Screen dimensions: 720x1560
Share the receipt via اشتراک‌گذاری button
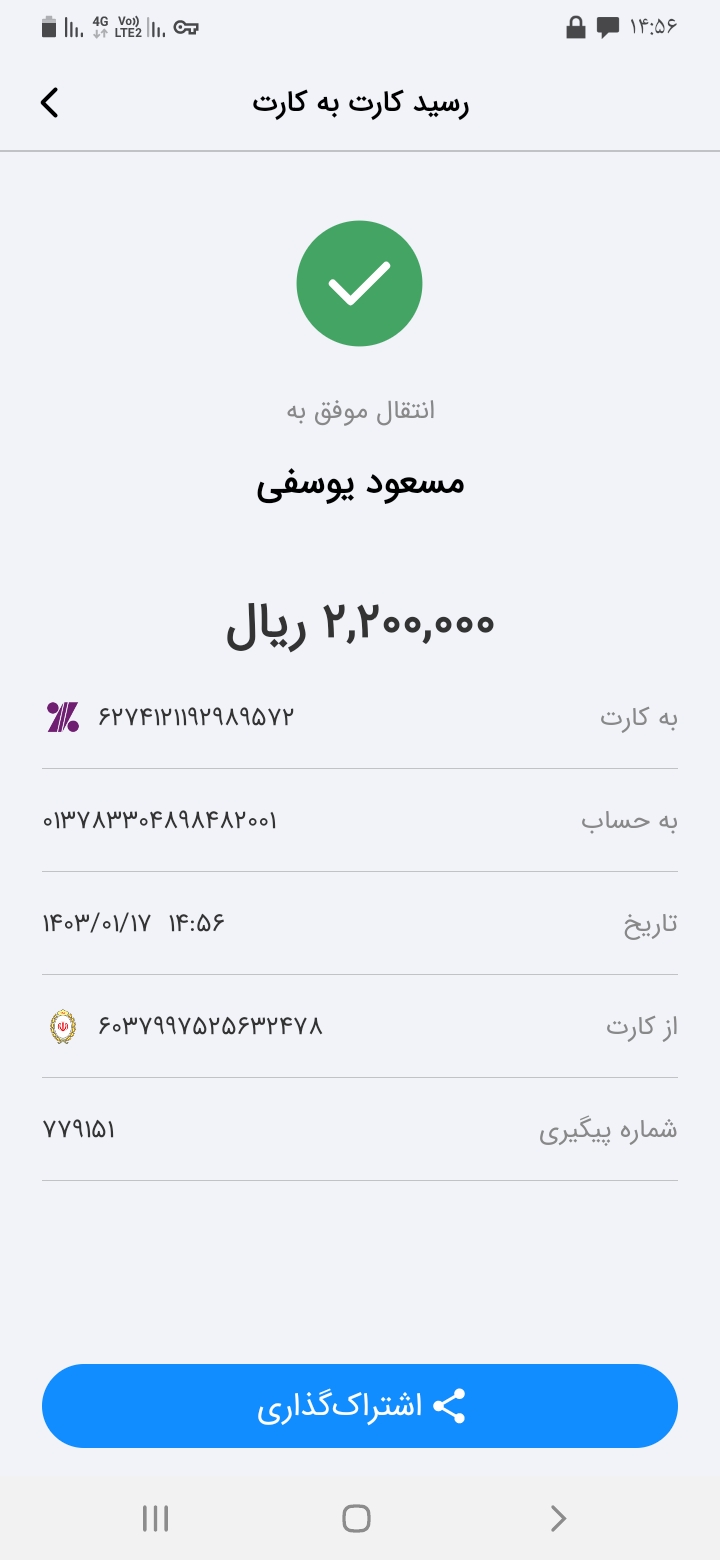(x=360, y=1406)
